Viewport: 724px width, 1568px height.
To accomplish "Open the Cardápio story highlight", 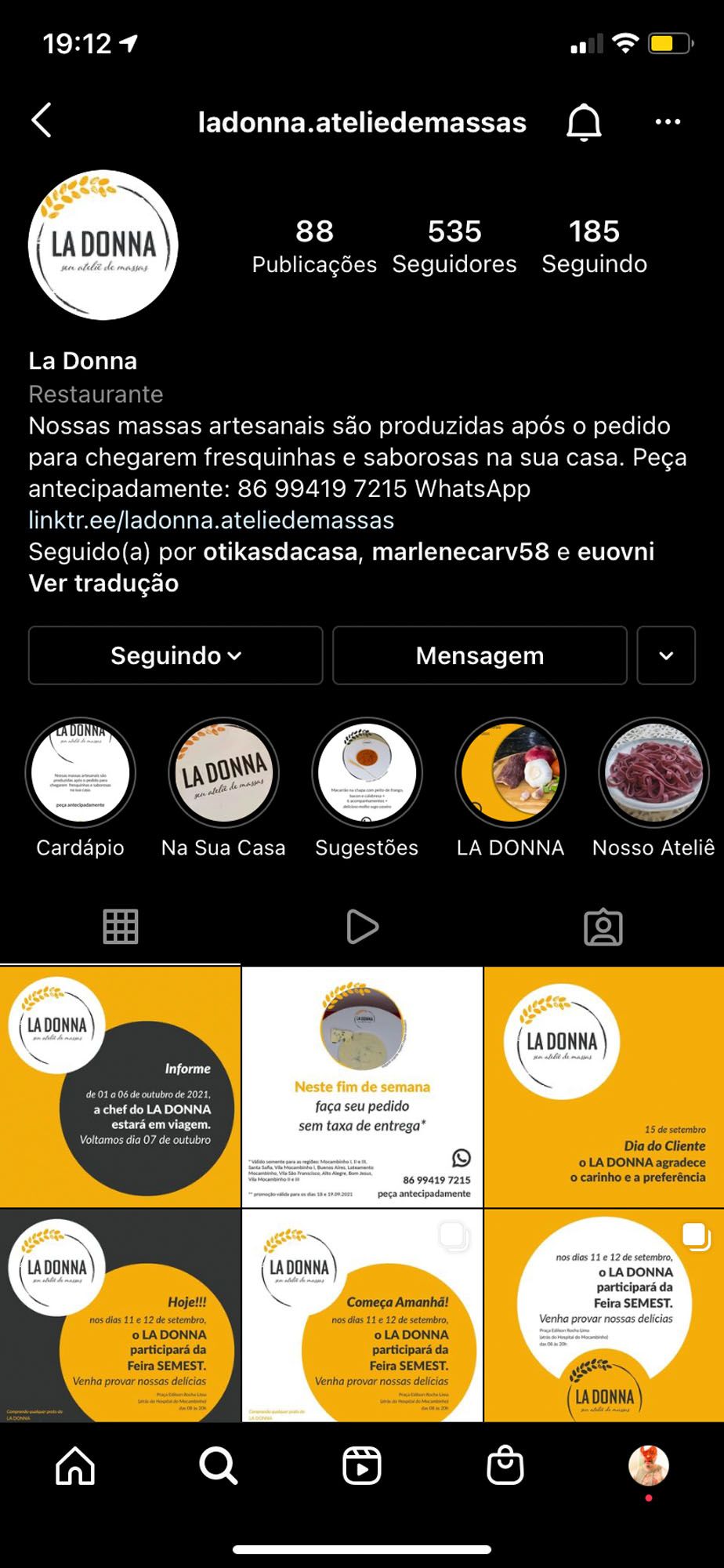I will point(80,773).
